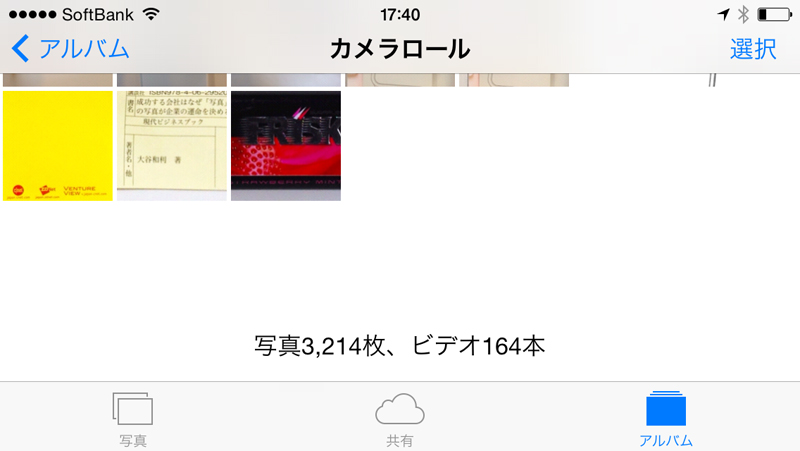Switch to the 共有 tab
800x451 pixels.
point(400,418)
